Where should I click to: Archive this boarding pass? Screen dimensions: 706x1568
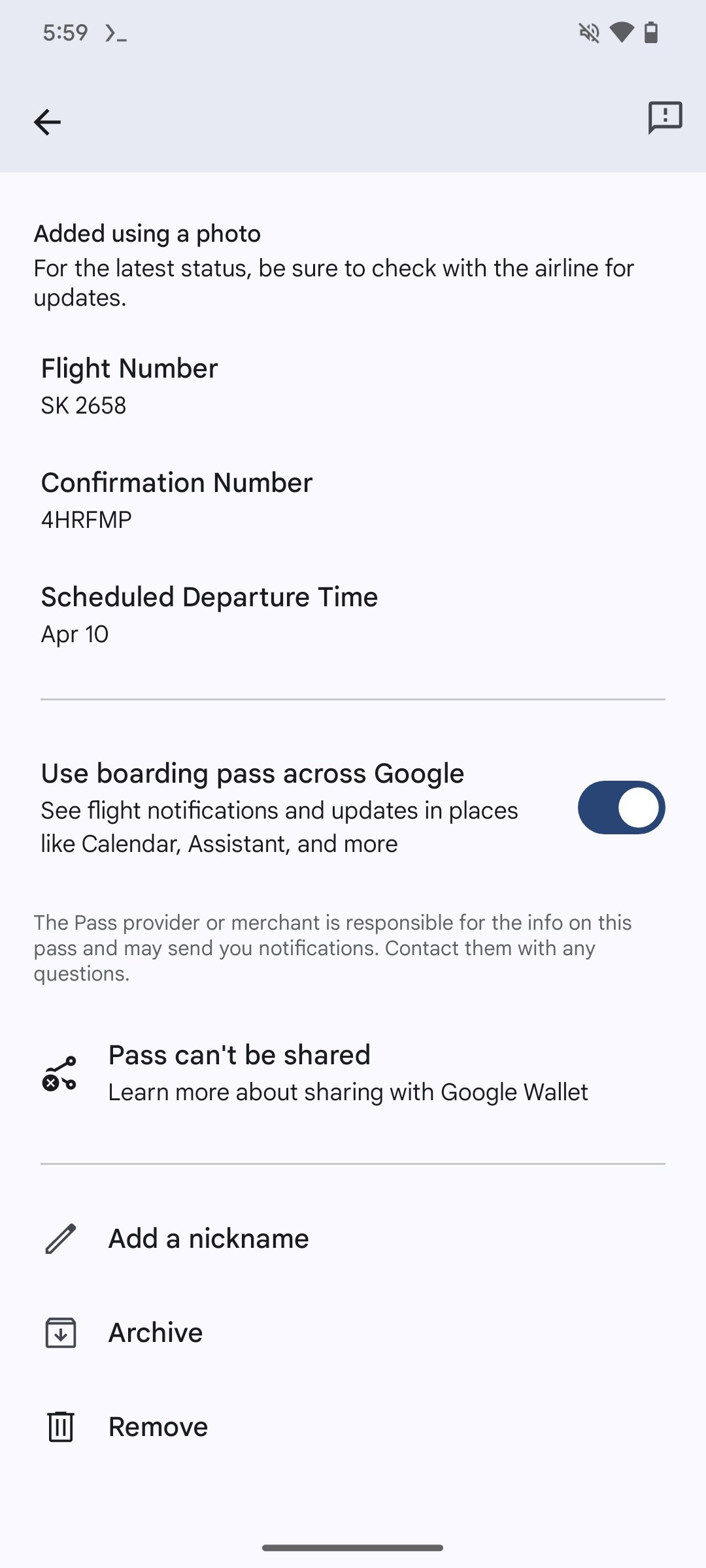click(x=156, y=1333)
